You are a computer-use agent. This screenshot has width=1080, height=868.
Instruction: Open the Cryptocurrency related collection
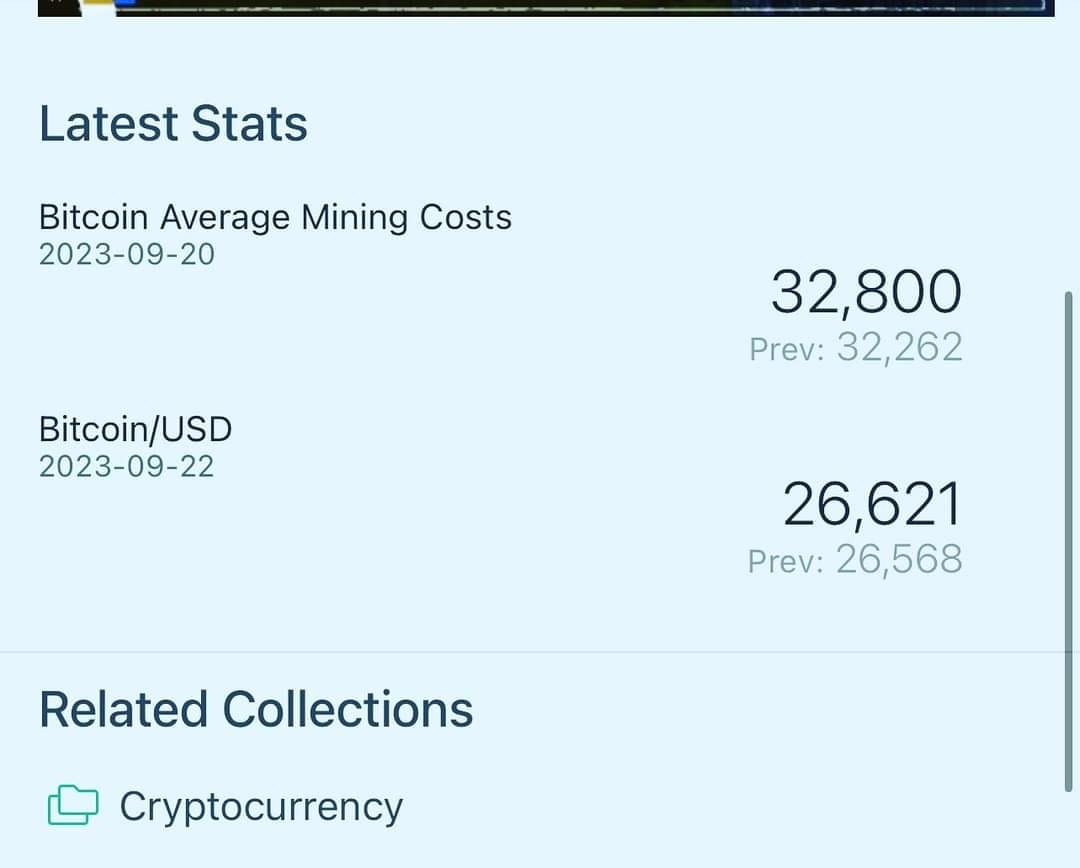pyautogui.click(x=260, y=806)
